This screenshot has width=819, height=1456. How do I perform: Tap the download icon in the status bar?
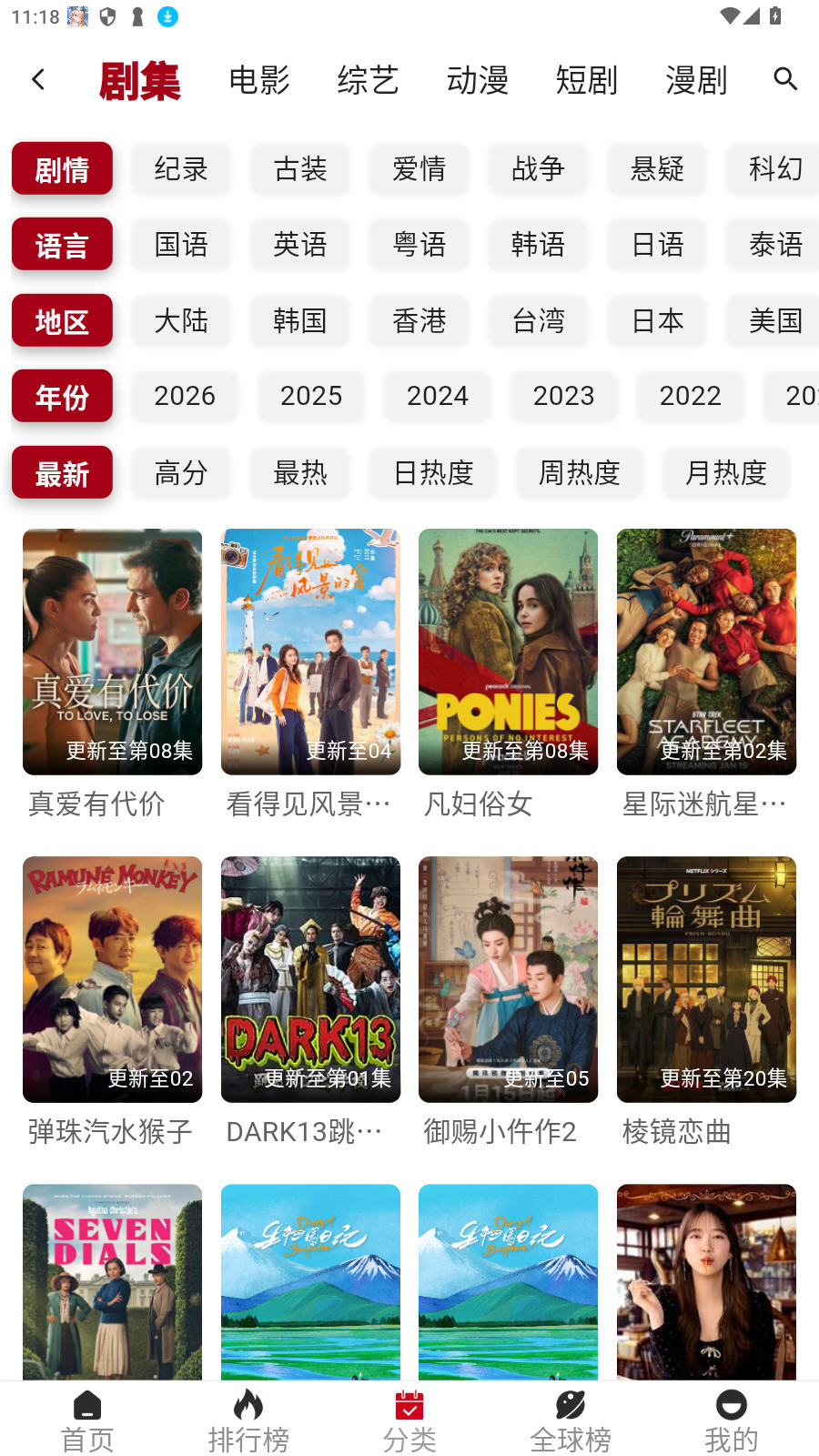(167, 16)
